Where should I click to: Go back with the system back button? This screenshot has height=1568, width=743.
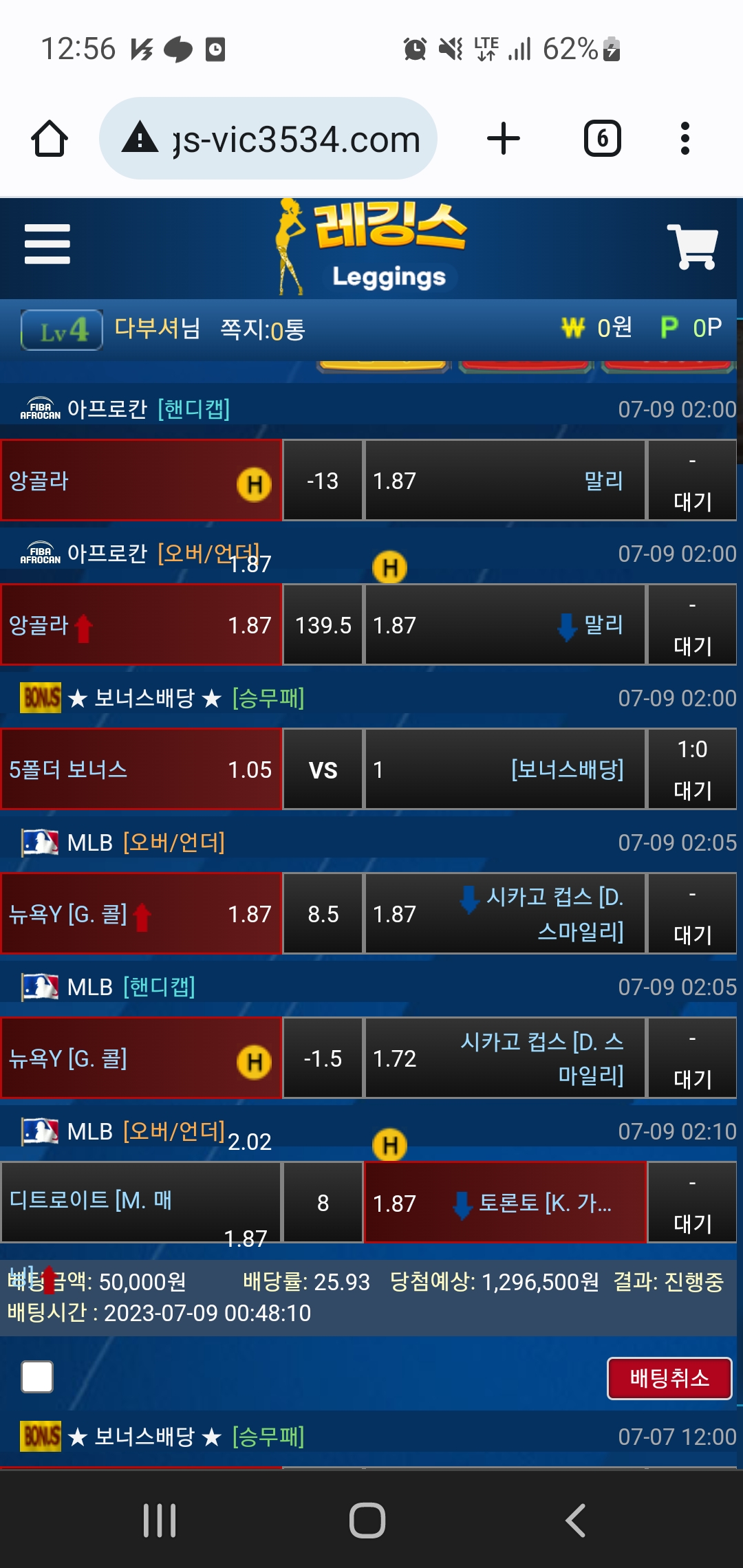point(575,1520)
